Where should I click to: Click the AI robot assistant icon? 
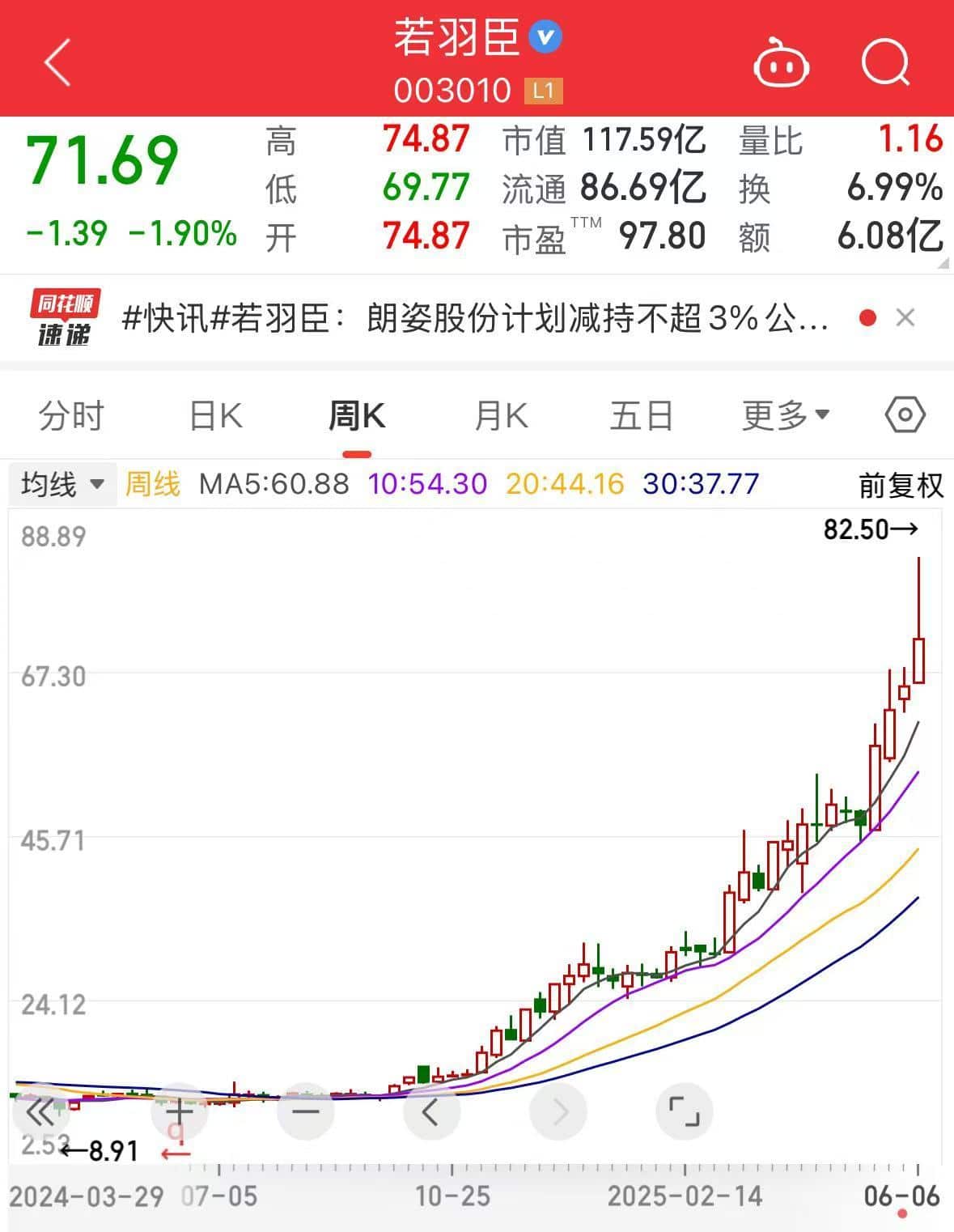click(781, 62)
